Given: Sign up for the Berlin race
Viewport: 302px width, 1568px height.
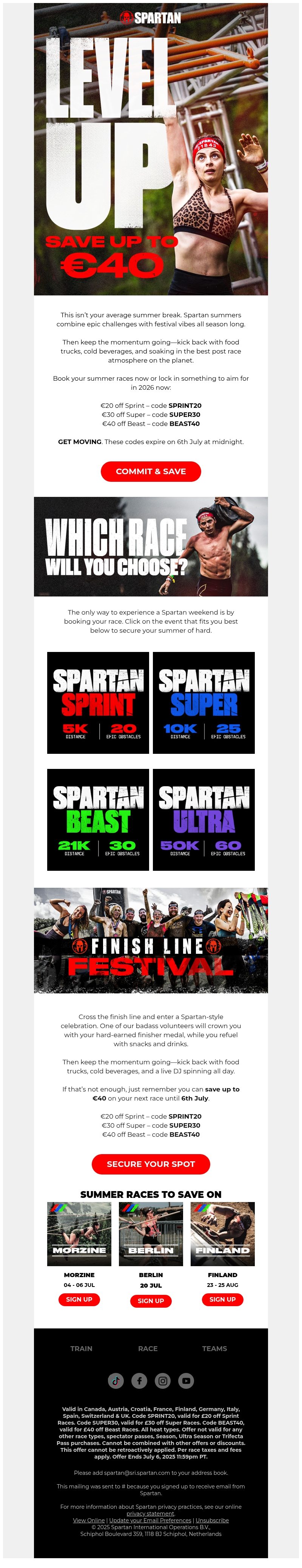Looking at the screenshot, I should pyautogui.click(x=150, y=1301).
